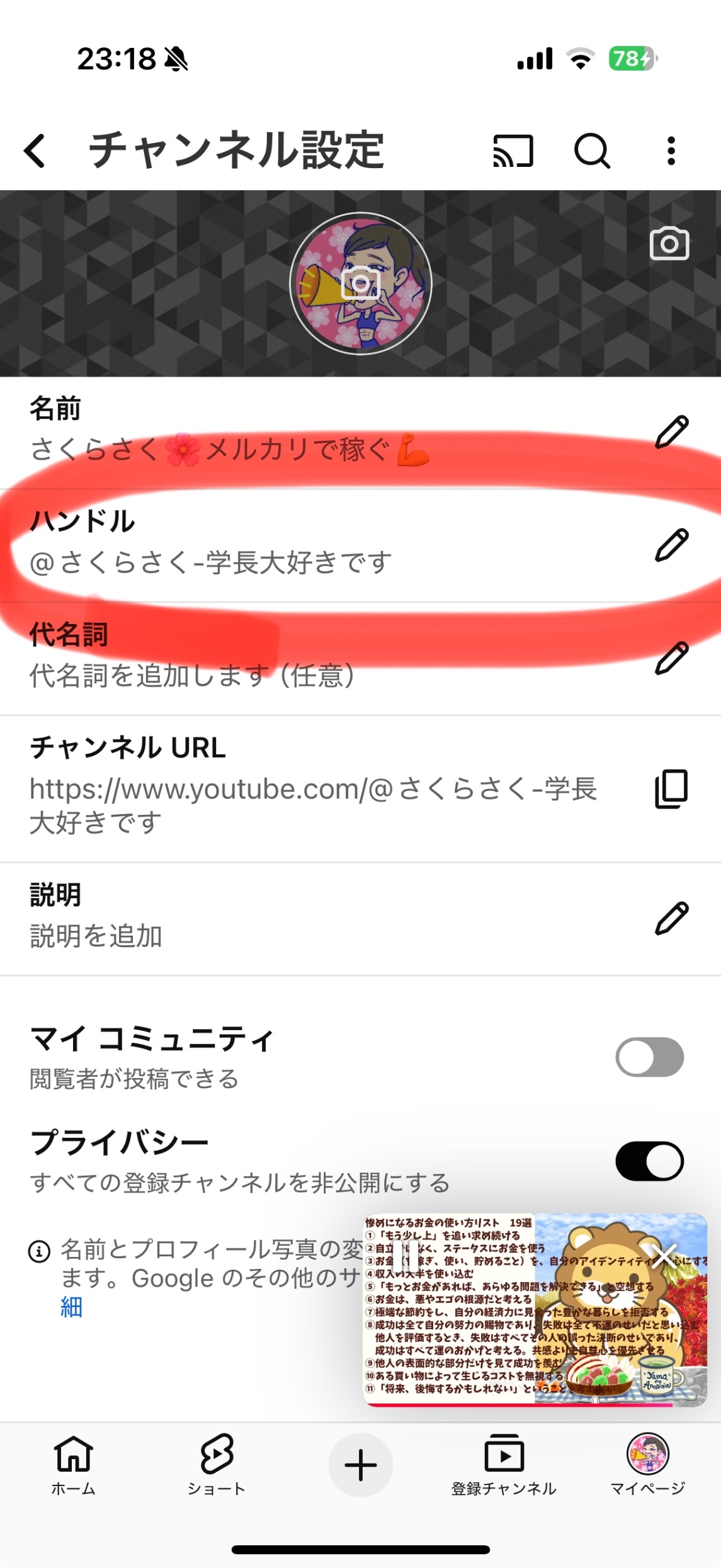Image resolution: width=721 pixels, height=1568 pixels.
Task: Edit the 説明 description
Action: [671, 918]
